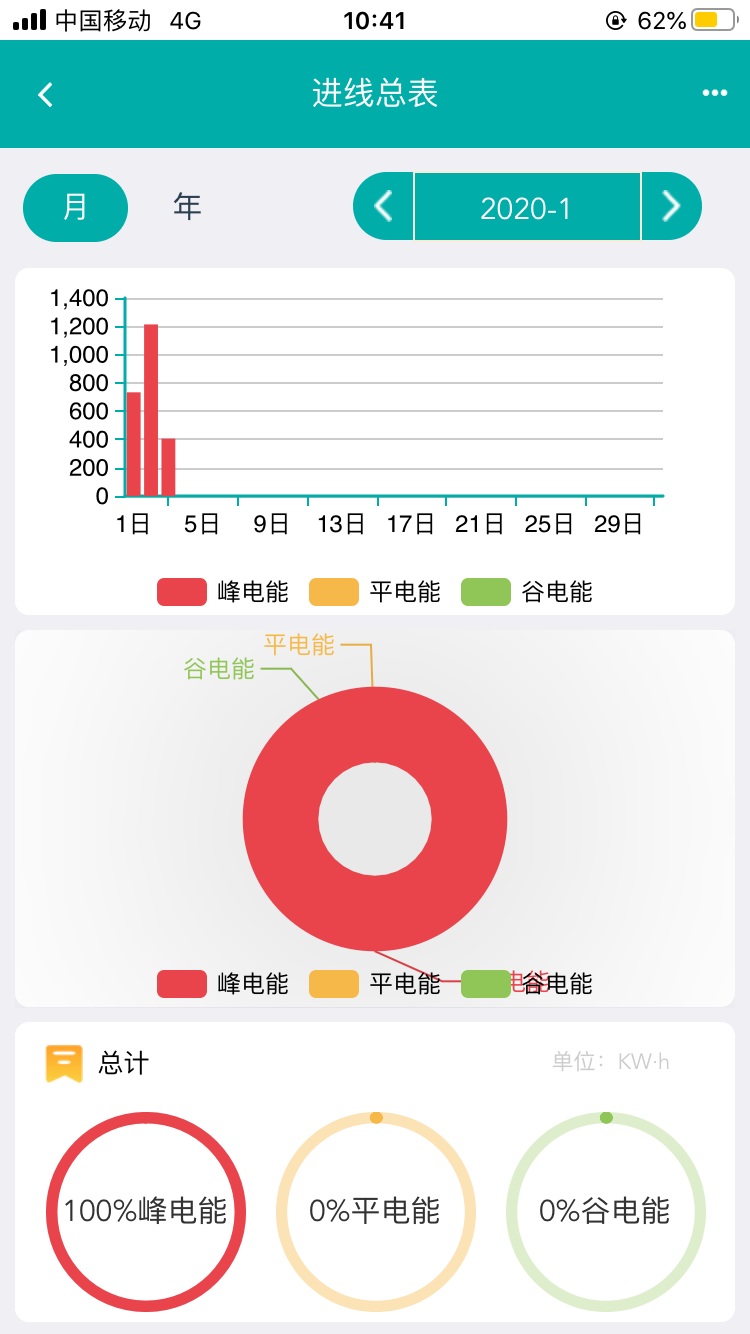The image size is (750, 1334).
Task: Go to the next month
Action: pos(671,207)
